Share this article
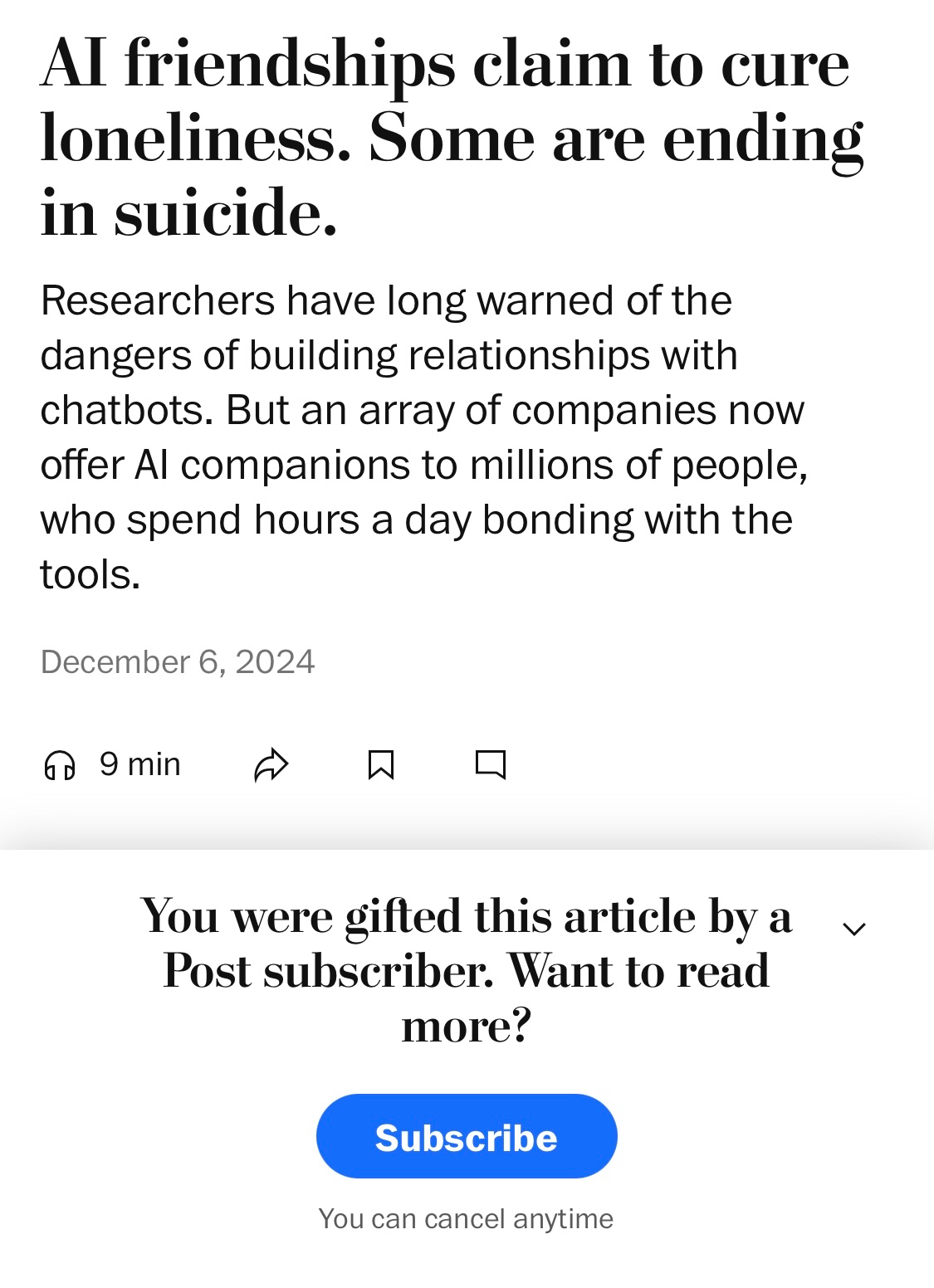This screenshot has height=1288, width=934. [271, 764]
